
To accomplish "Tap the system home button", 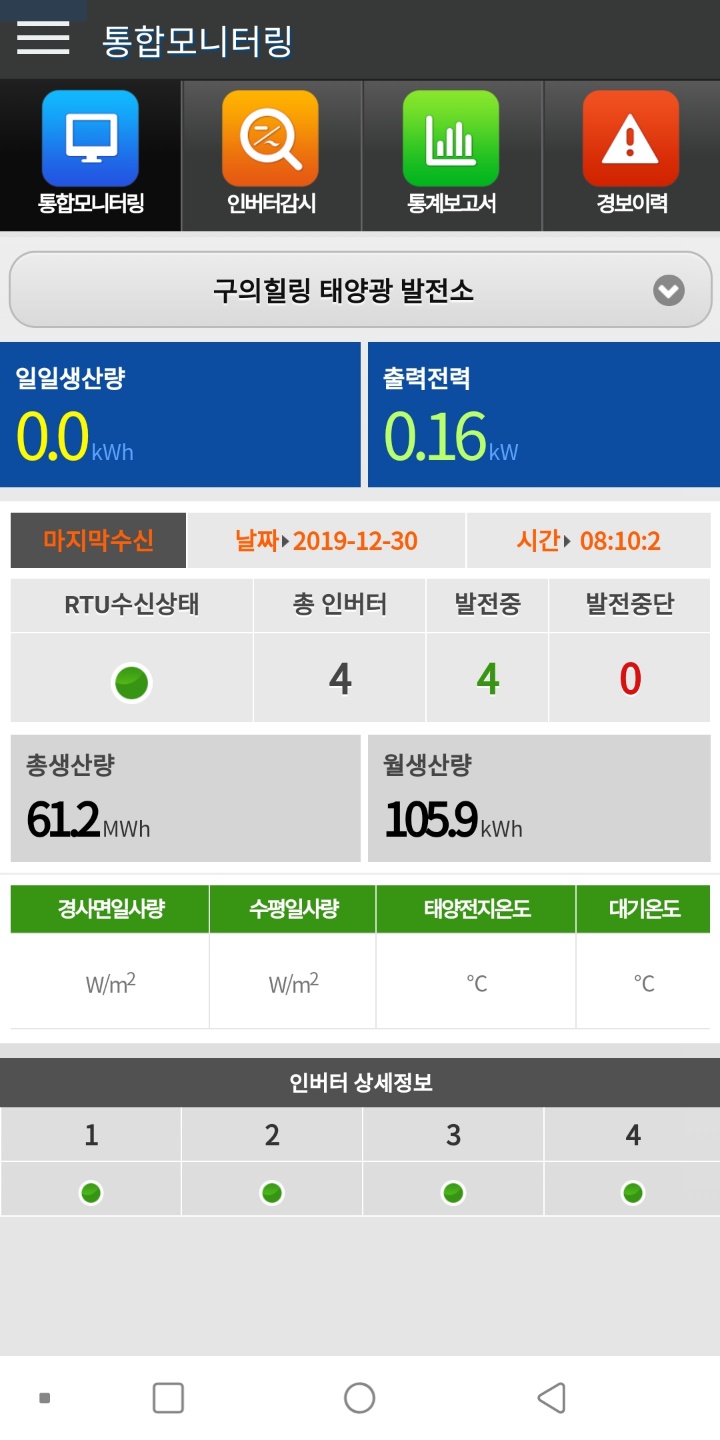I will pos(359,1398).
